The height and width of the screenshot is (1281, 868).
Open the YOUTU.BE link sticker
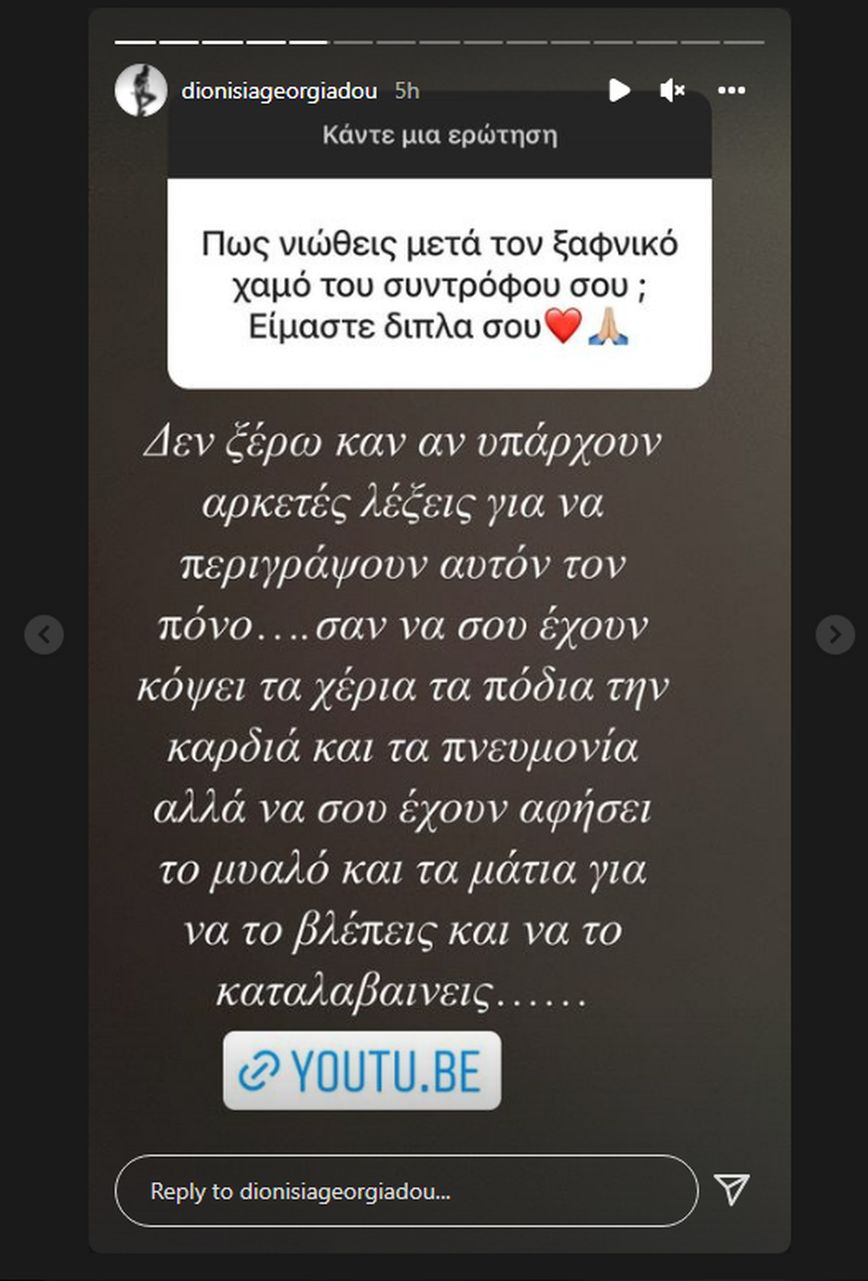(x=362, y=1071)
